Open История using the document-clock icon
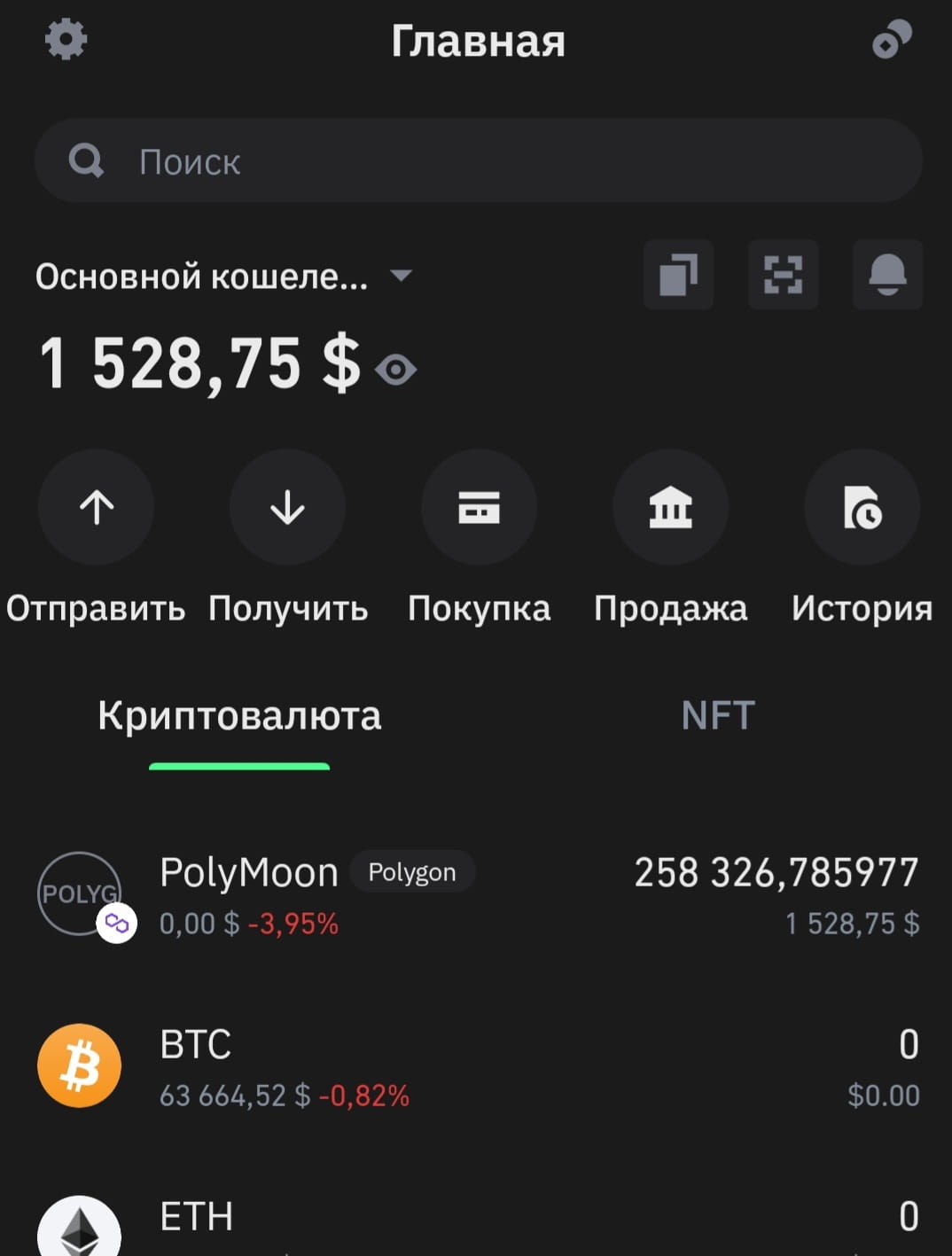The image size is (952, 1256). 862,507
